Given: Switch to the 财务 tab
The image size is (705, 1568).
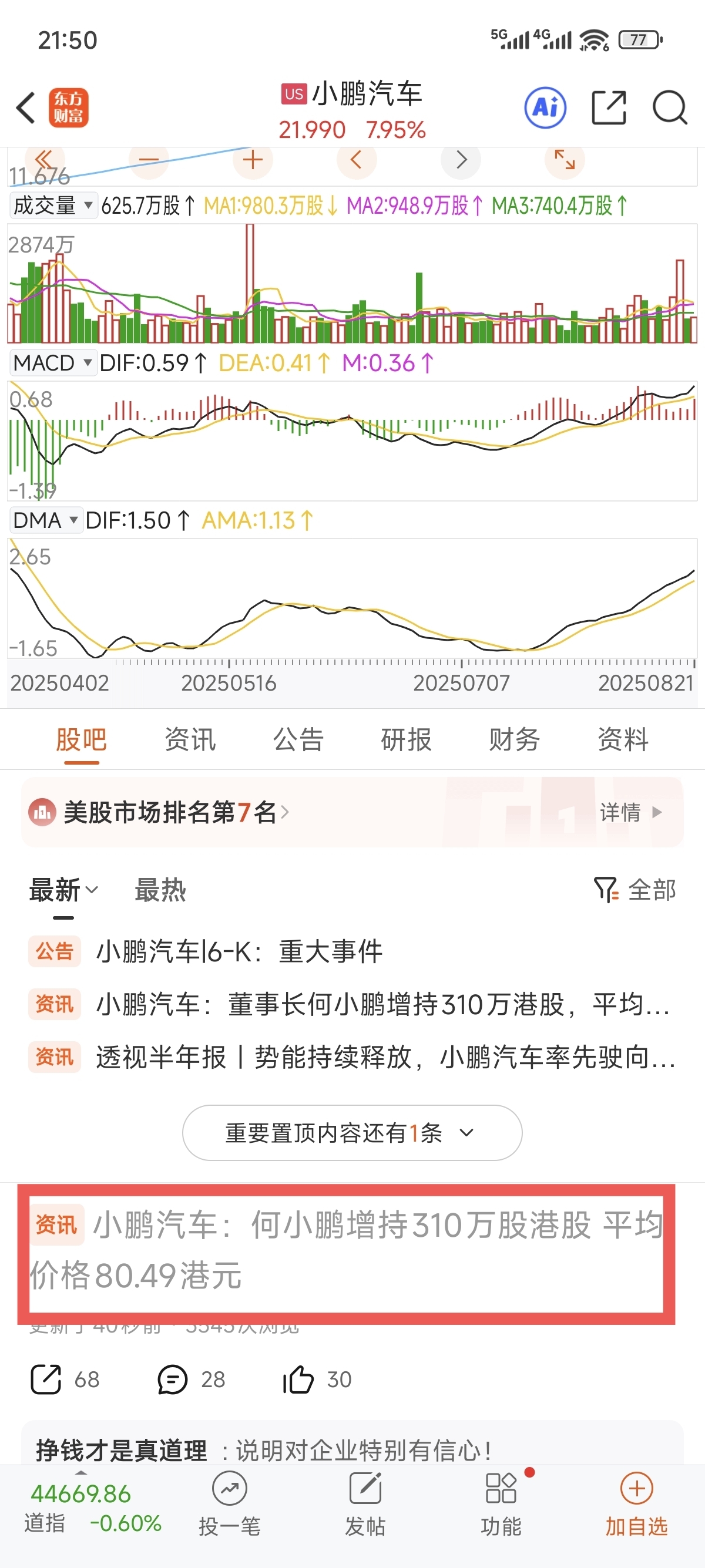Looking at the screenshot, I should [515, 739].
